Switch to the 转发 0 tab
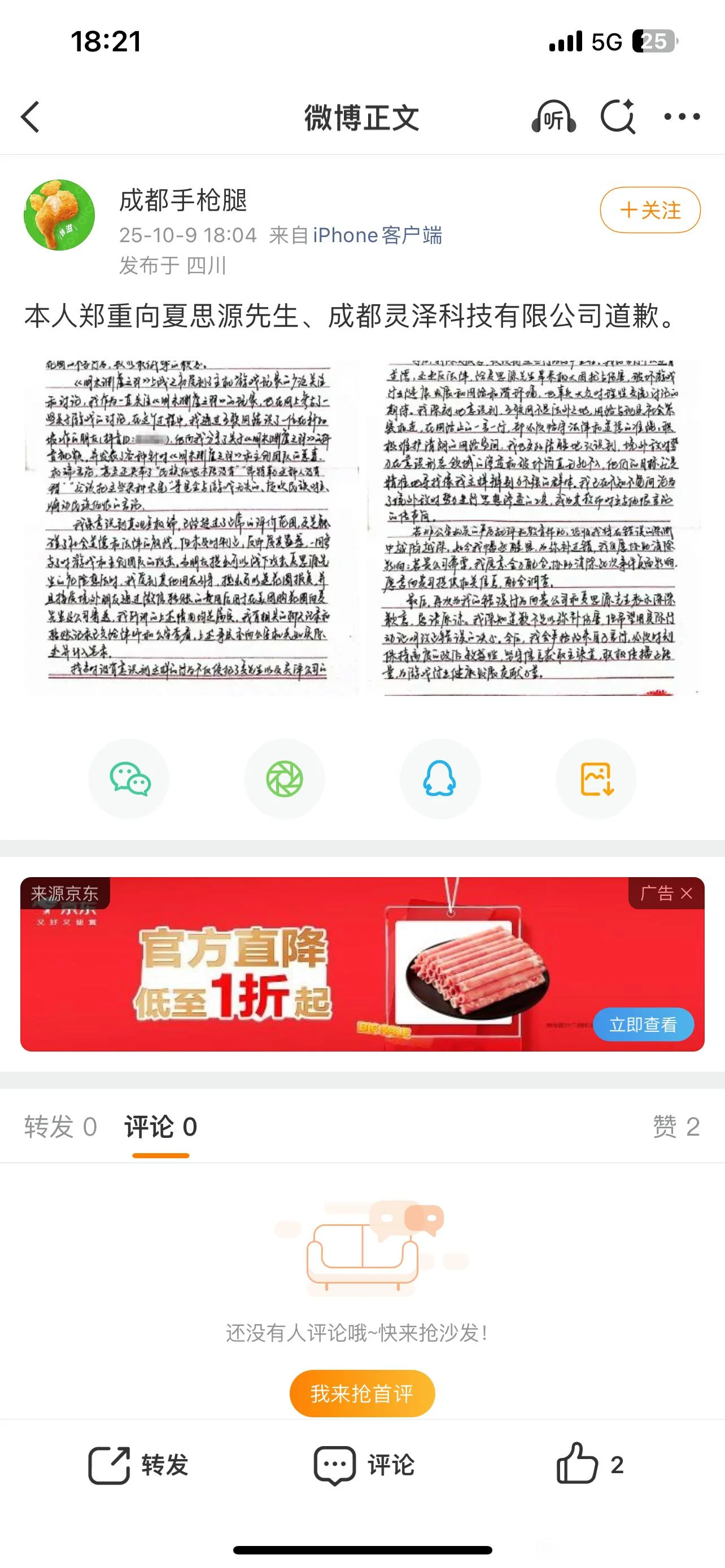Viewport: 725px width, 1568px height. click(x=60, y=1127)
